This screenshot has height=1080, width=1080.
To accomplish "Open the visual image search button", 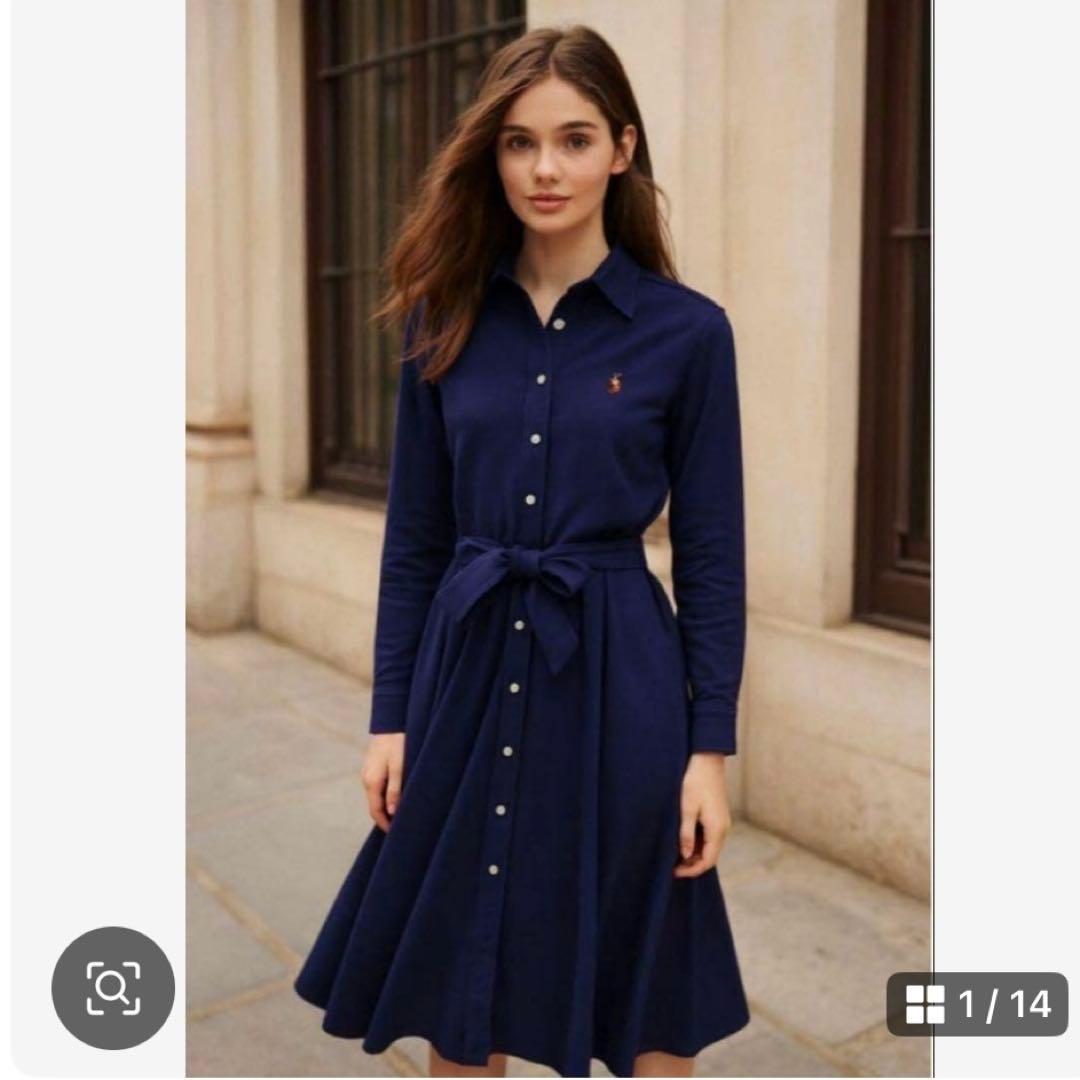I will pos(113,988).
